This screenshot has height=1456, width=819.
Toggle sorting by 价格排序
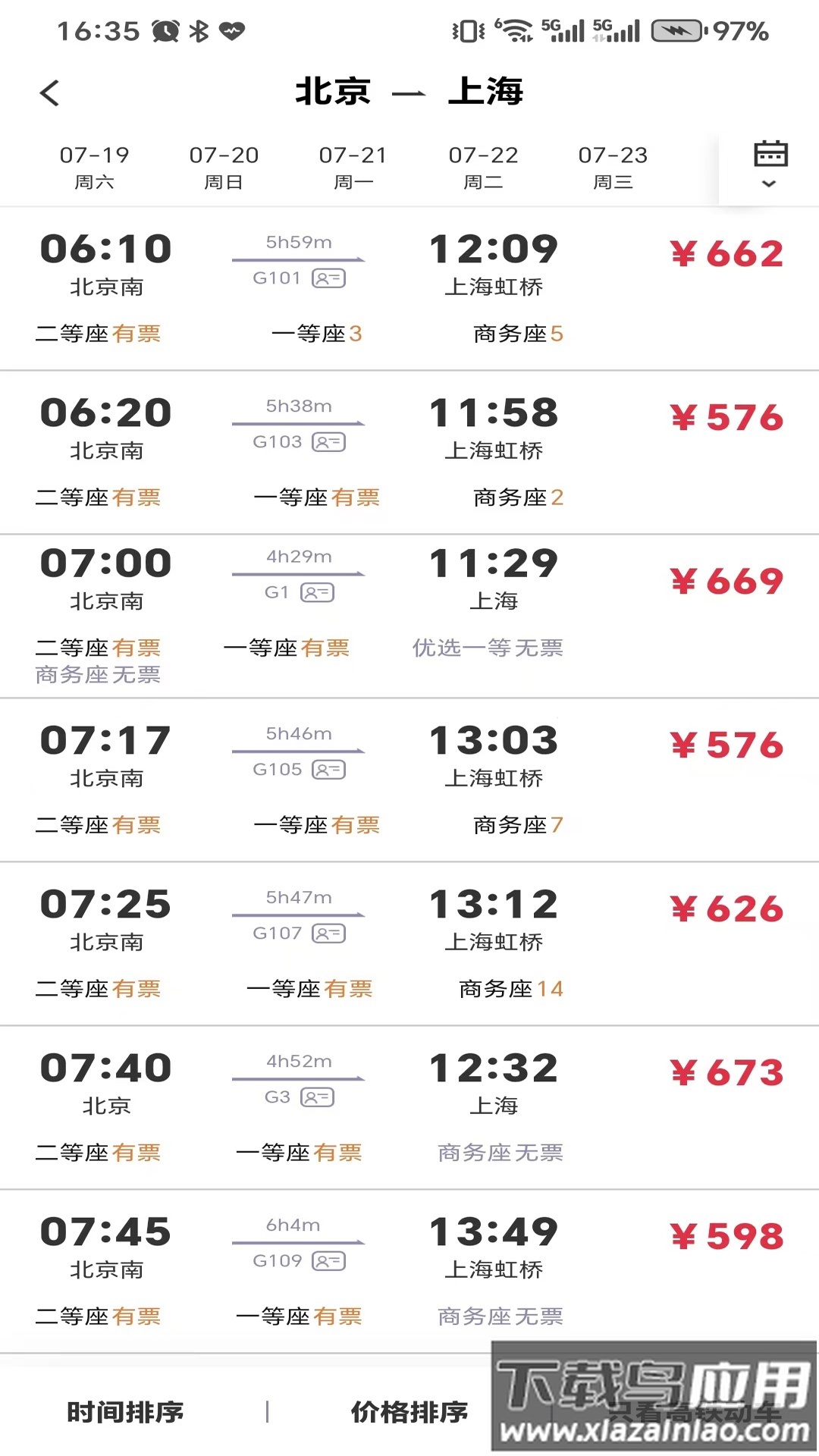(x=410, y=1412)
